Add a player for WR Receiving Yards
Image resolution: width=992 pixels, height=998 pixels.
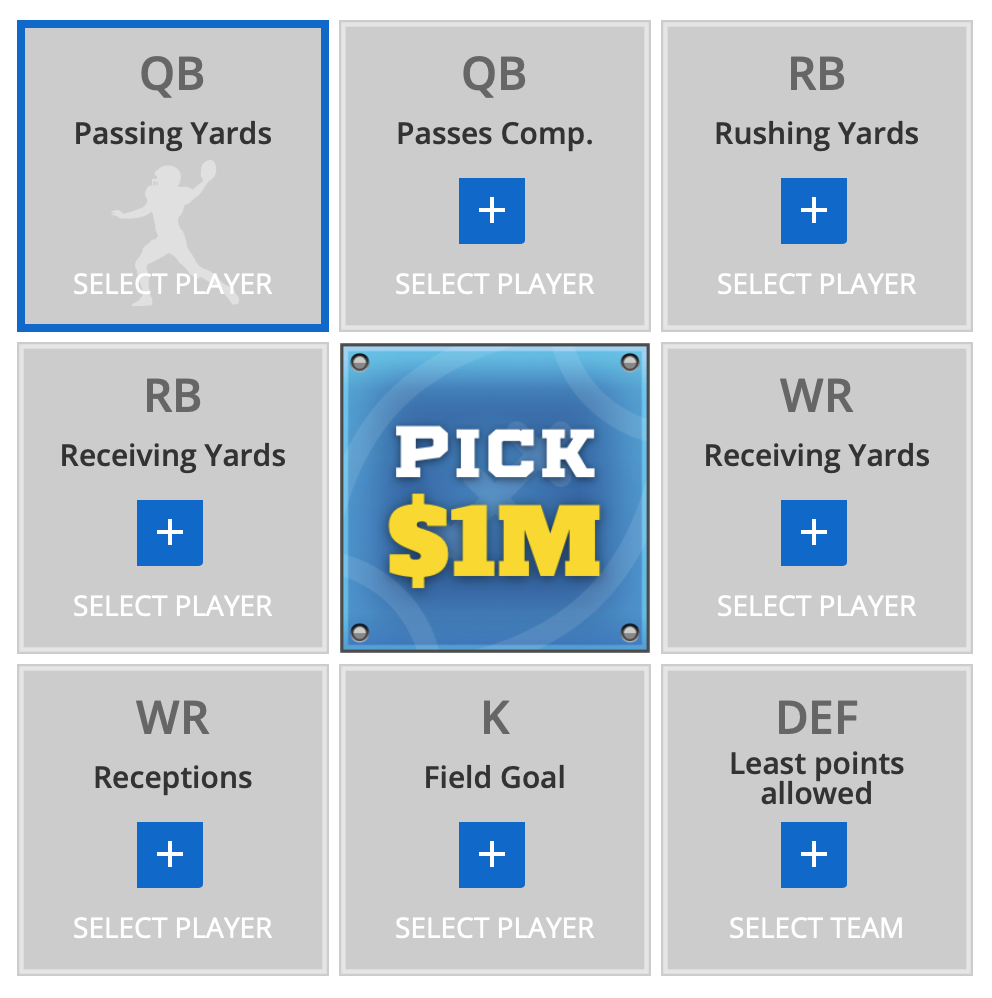[814, 533]
